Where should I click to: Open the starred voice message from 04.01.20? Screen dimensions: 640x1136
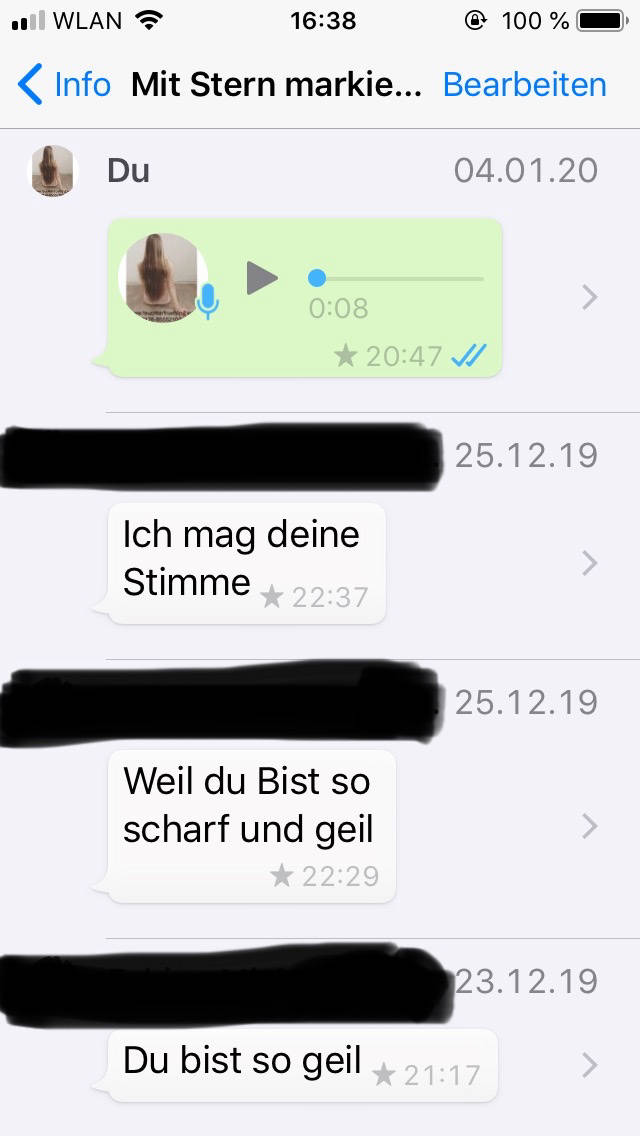590,297
